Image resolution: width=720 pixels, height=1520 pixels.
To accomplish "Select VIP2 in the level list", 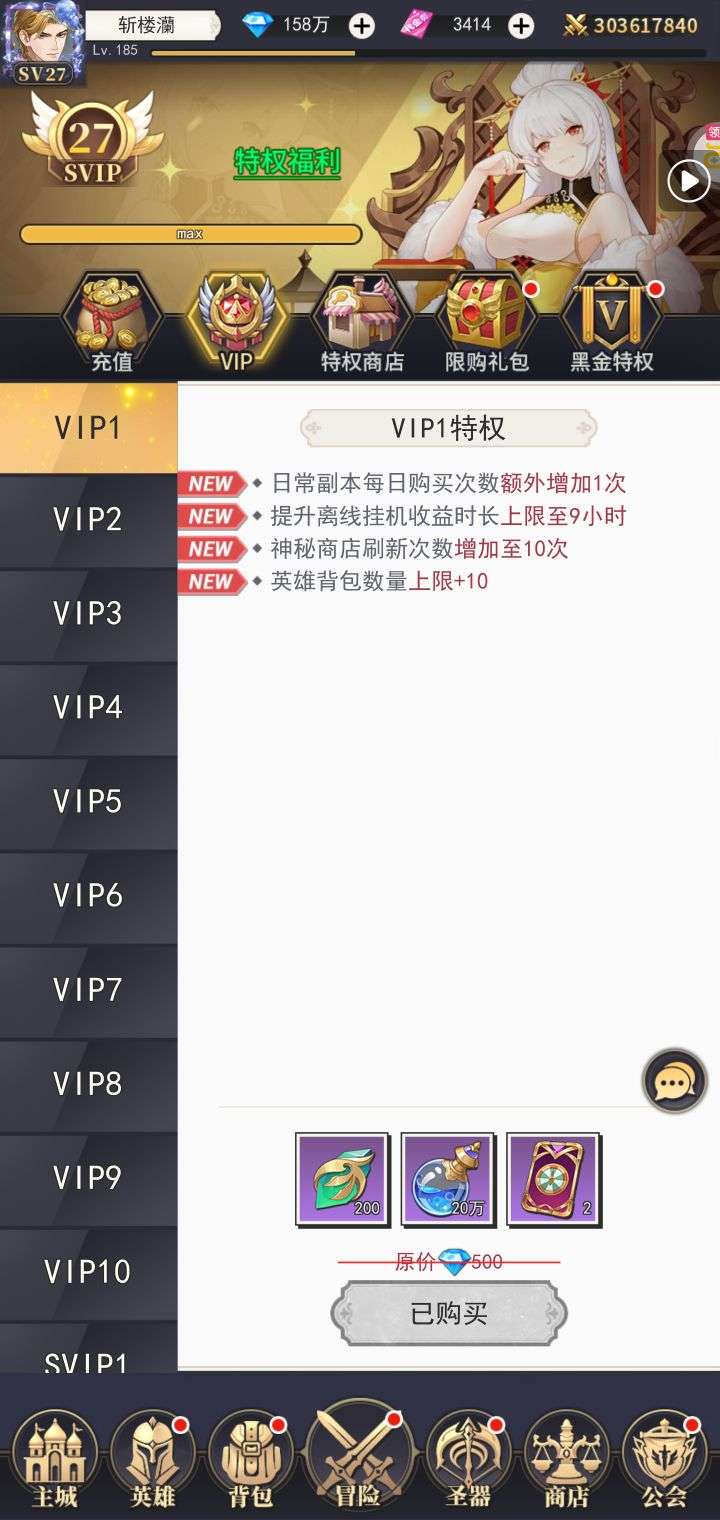I will point(88,520).
